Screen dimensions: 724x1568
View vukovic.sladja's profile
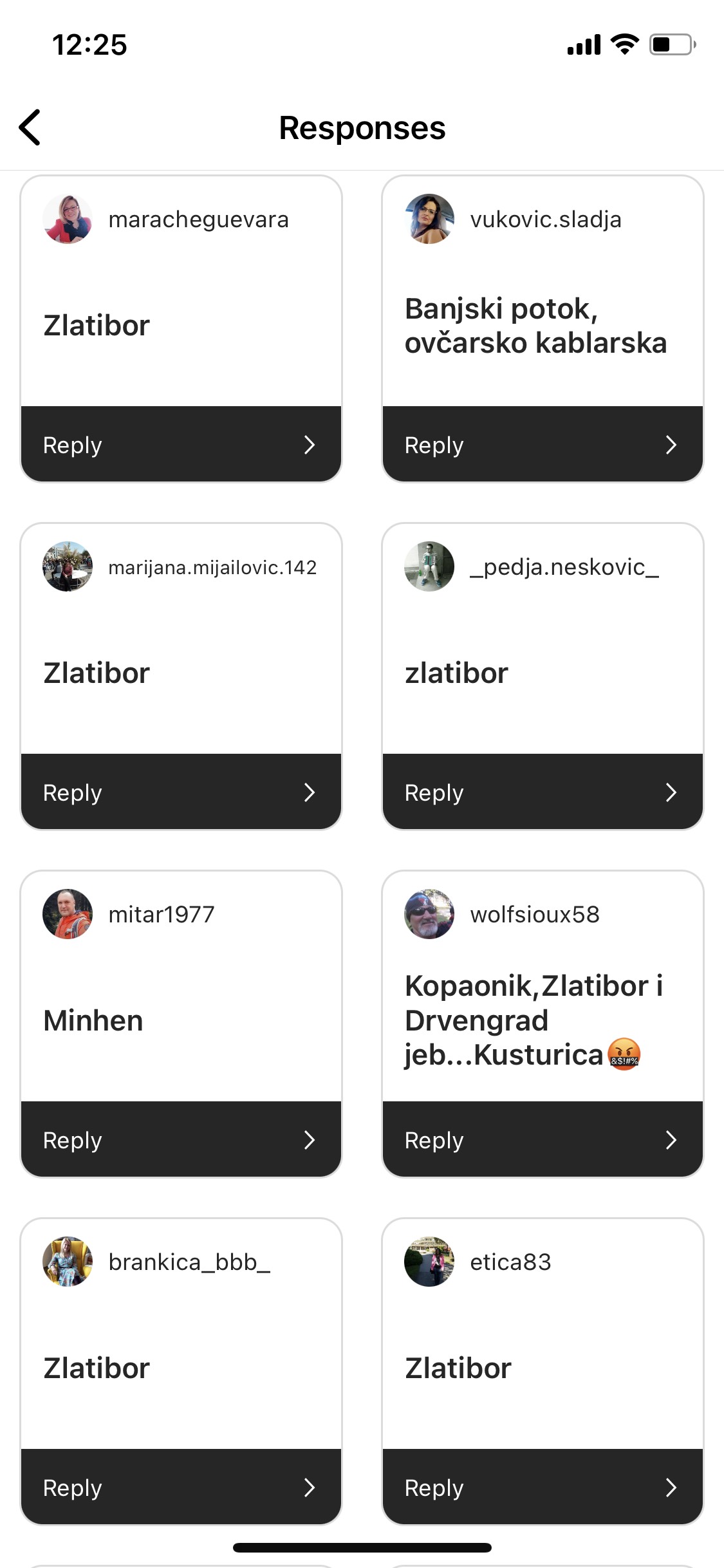pyautogui.click(x=429, y=219)
